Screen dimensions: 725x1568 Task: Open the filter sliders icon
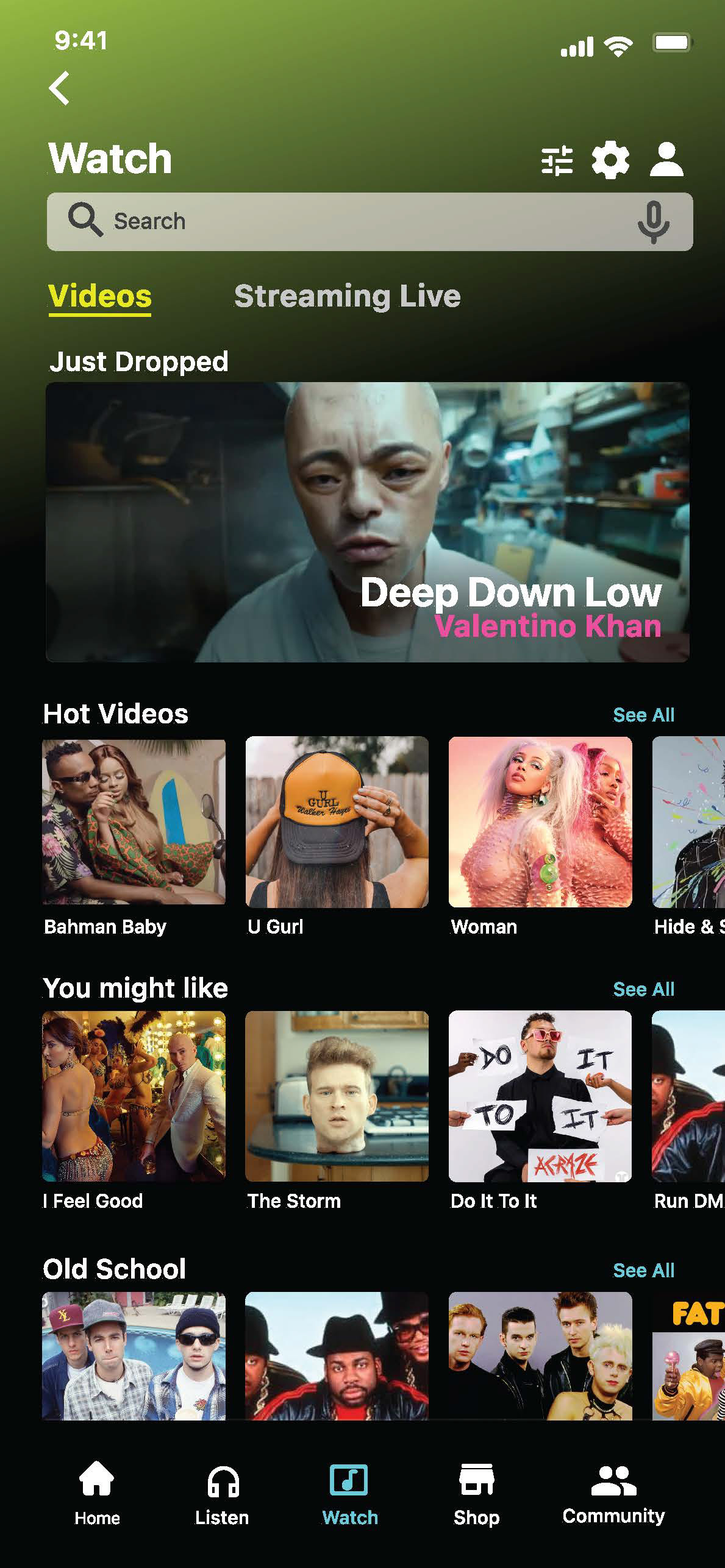tap(557, 161)
